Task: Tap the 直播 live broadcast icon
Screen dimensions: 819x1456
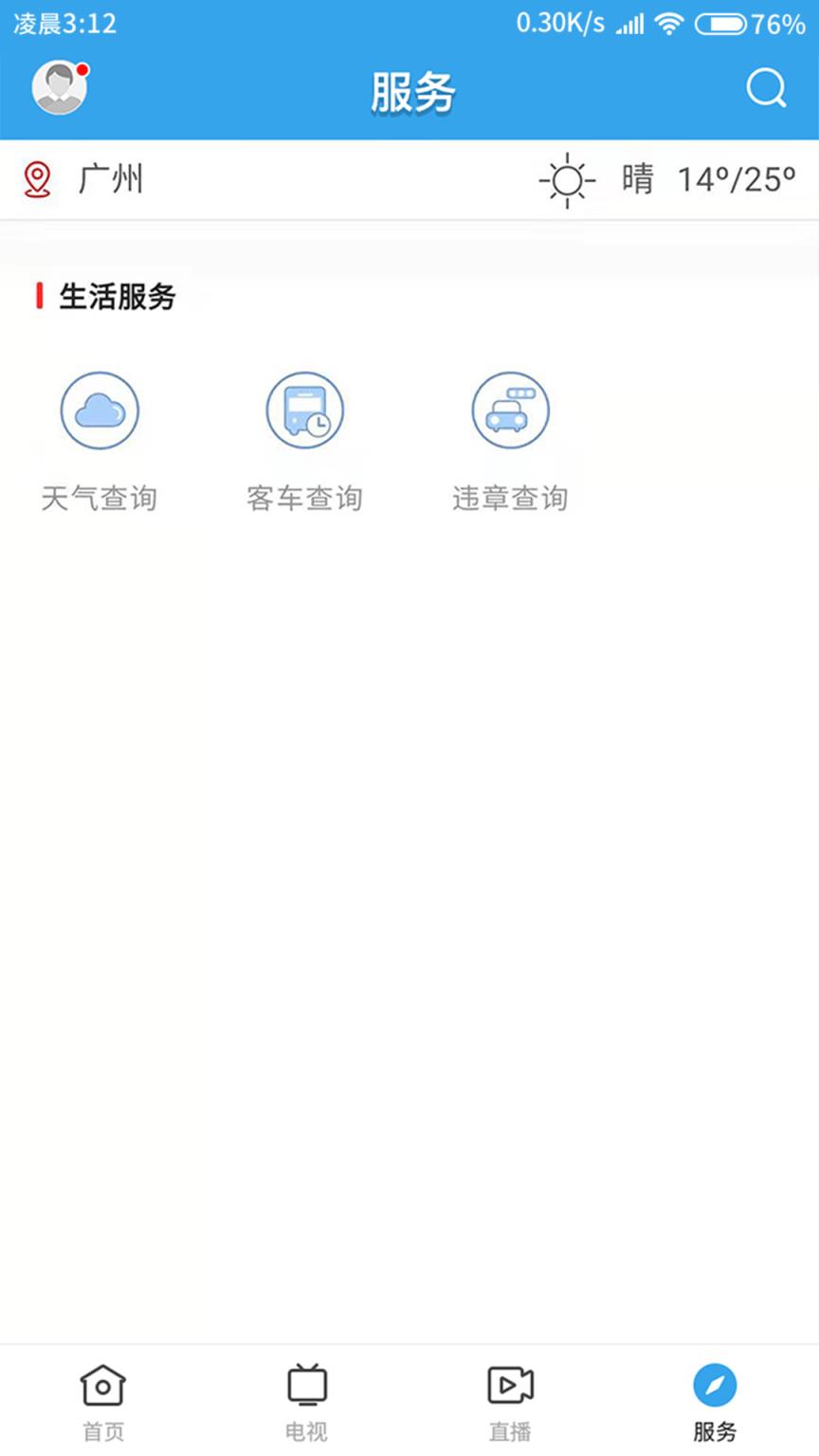Action: [x=511, y=1386]
